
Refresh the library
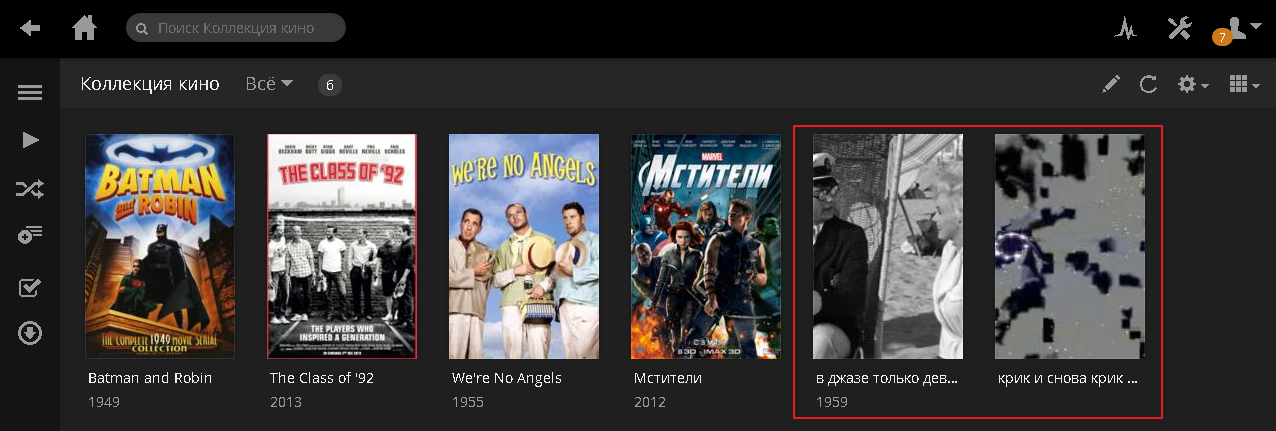point(1148,85)
